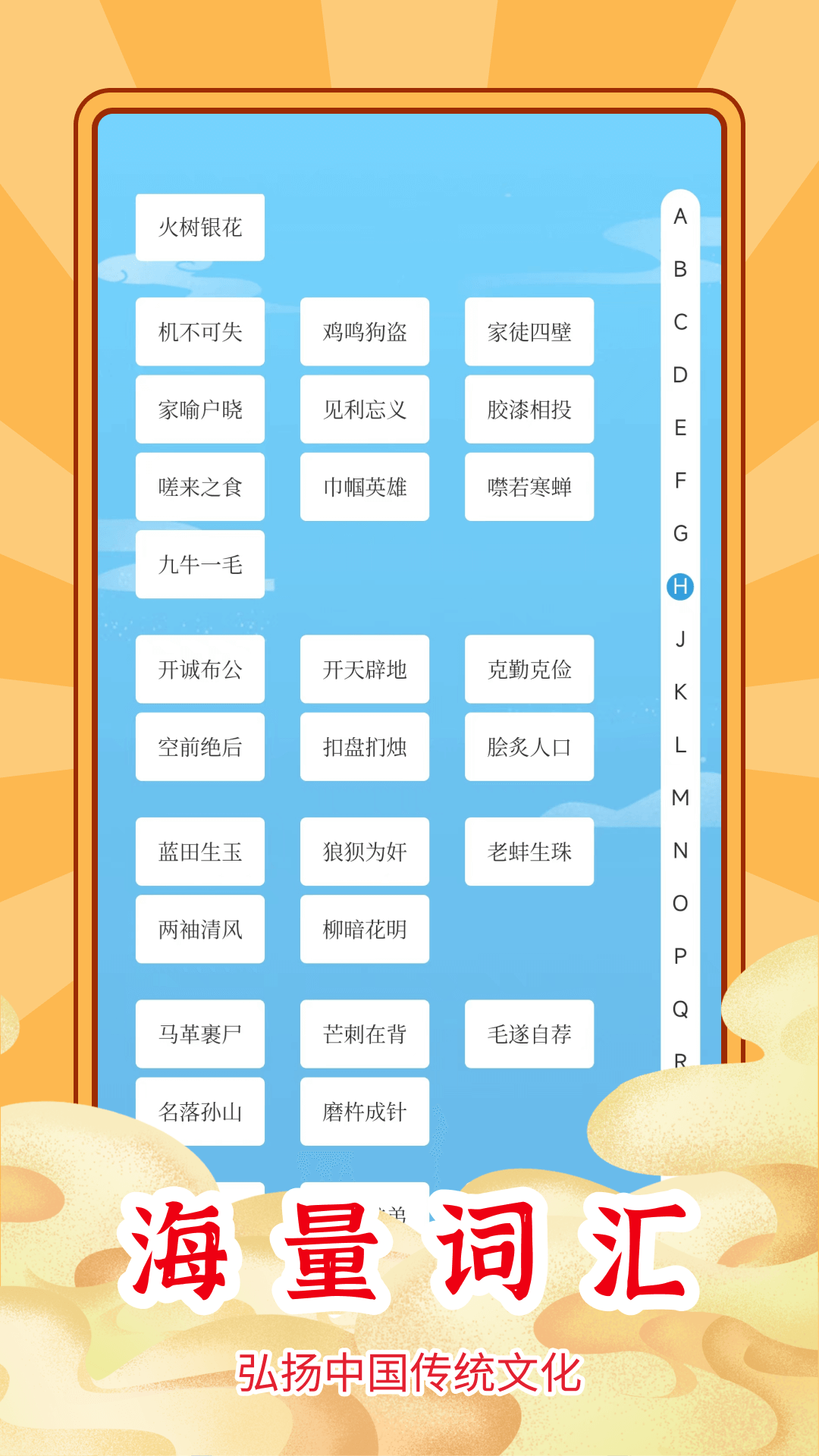Select 鸡鸣狗盗 from the list
The image size is (819, 1456).
364,331
